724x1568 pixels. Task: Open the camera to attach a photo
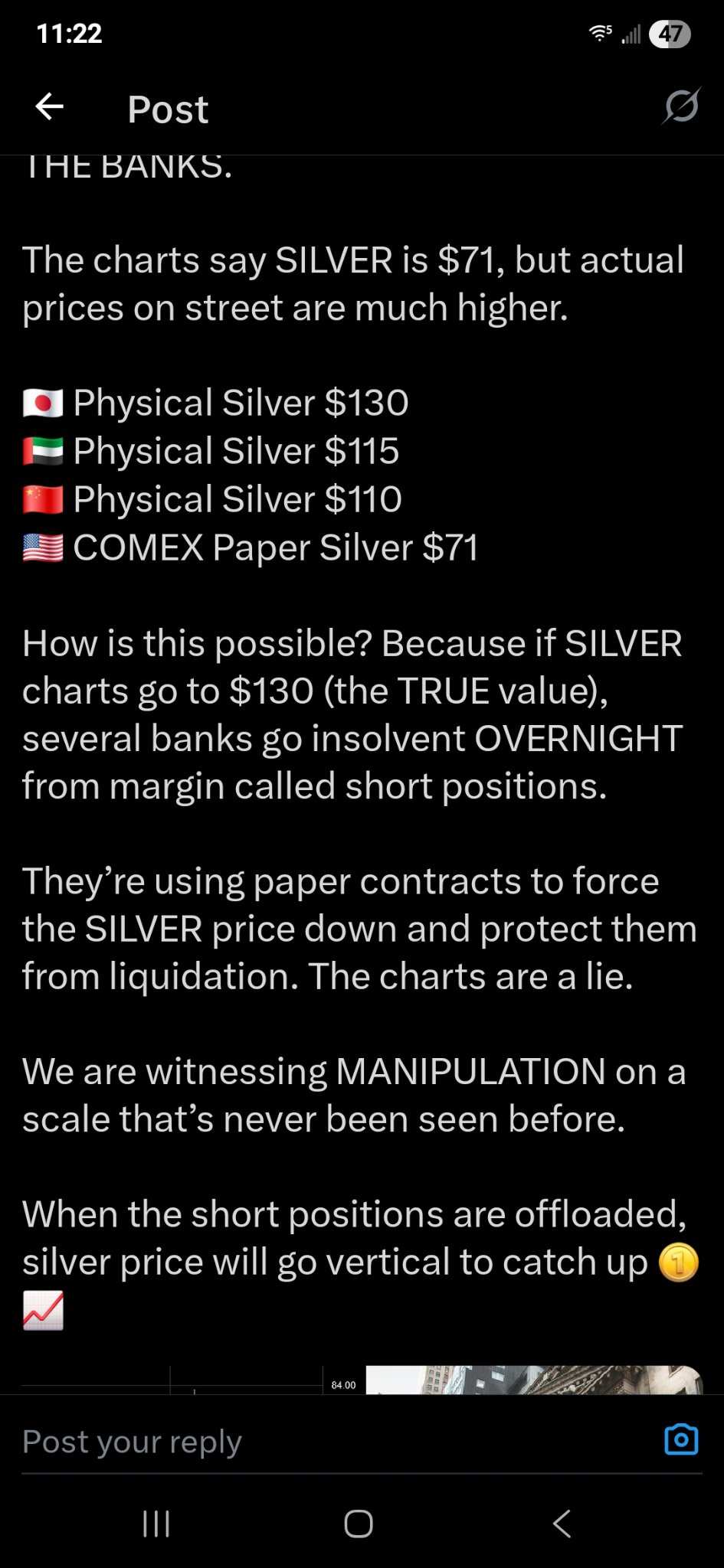point(681,1439)
